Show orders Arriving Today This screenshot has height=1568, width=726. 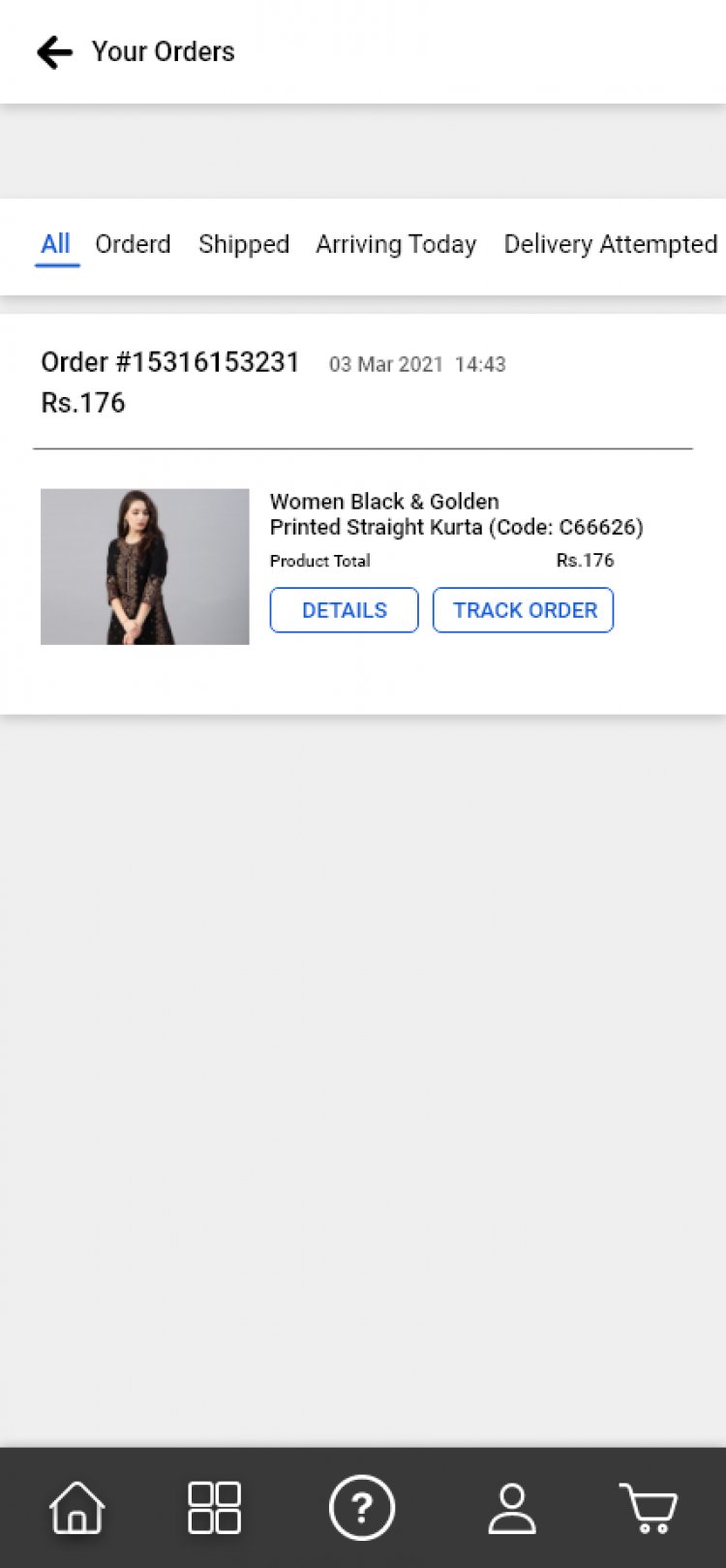pos(396,244)
